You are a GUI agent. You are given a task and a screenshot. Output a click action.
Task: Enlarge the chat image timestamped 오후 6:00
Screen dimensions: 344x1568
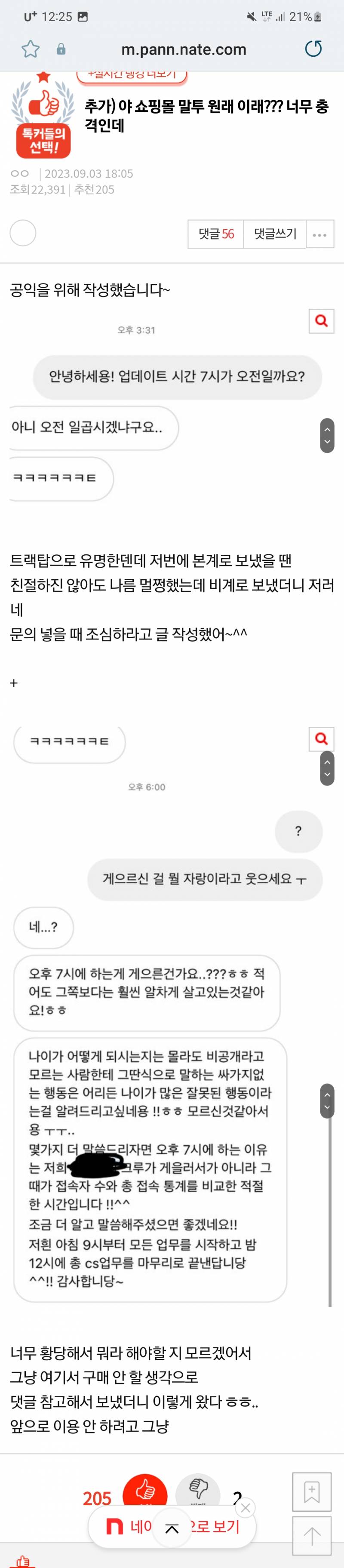(x=321, y=739)
